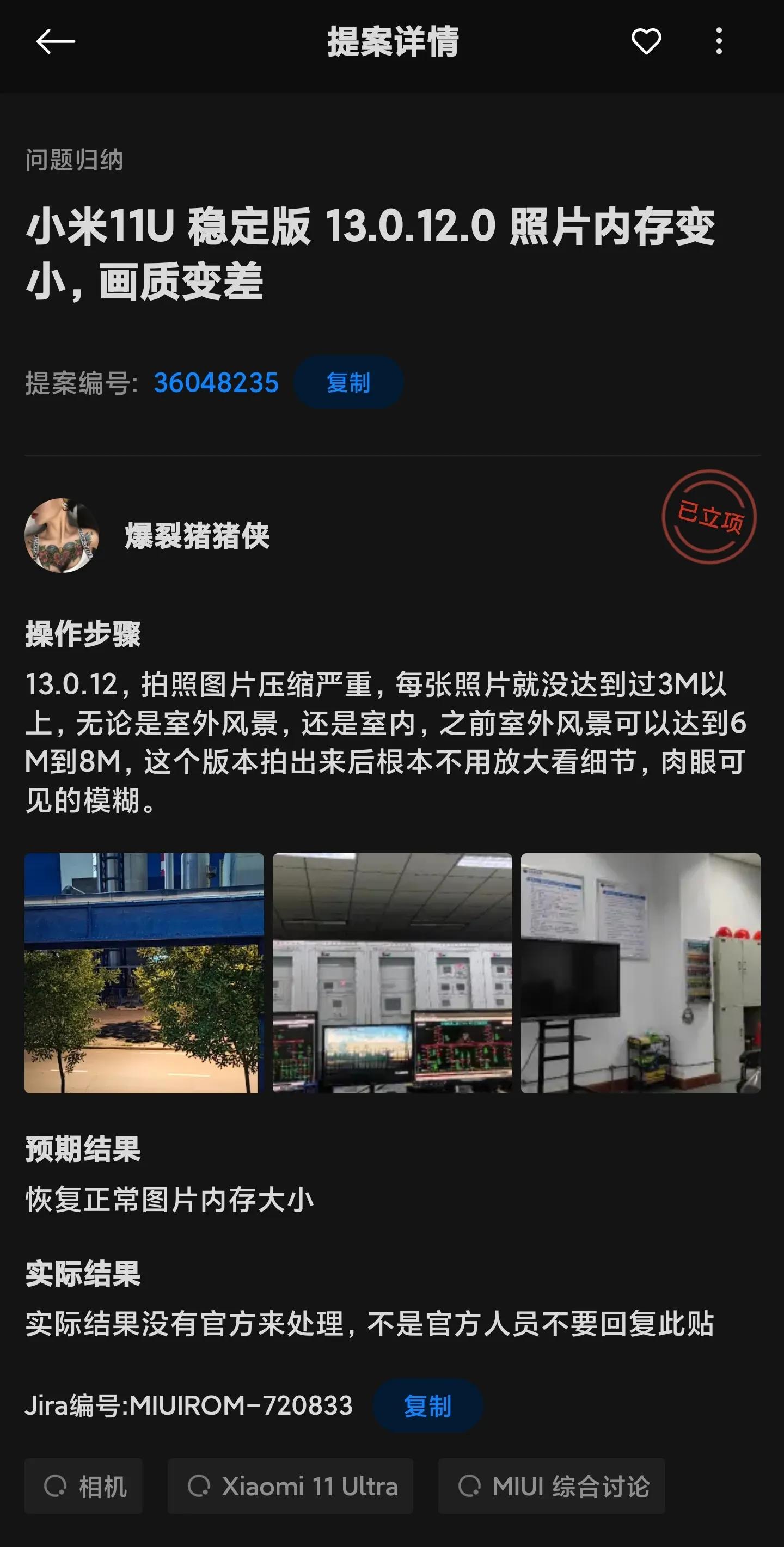Viewport: 784px width, 1547px height.
Task: Copy the proposal number with 复制 button
Action: tap(349, 381)
